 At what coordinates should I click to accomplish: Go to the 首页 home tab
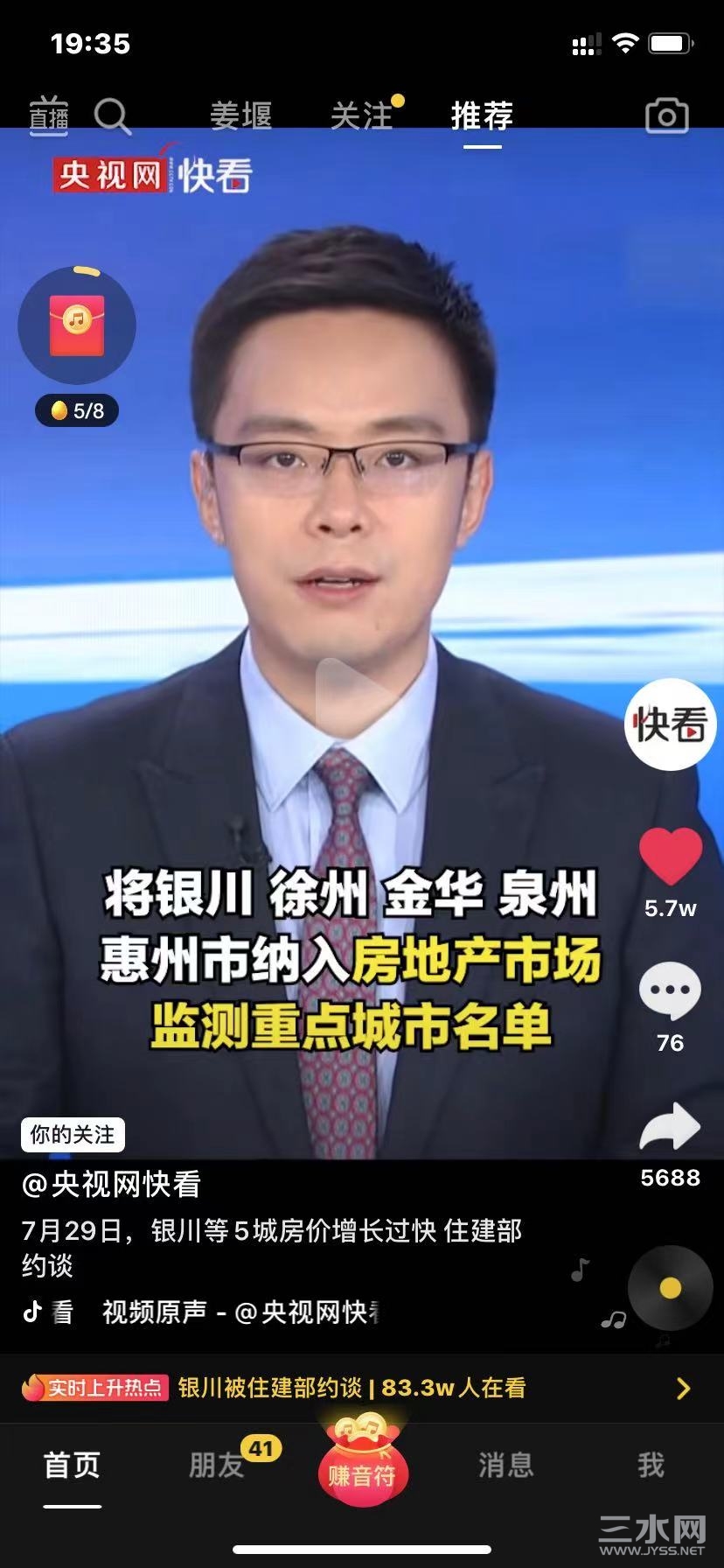(x=73, y=1465)
